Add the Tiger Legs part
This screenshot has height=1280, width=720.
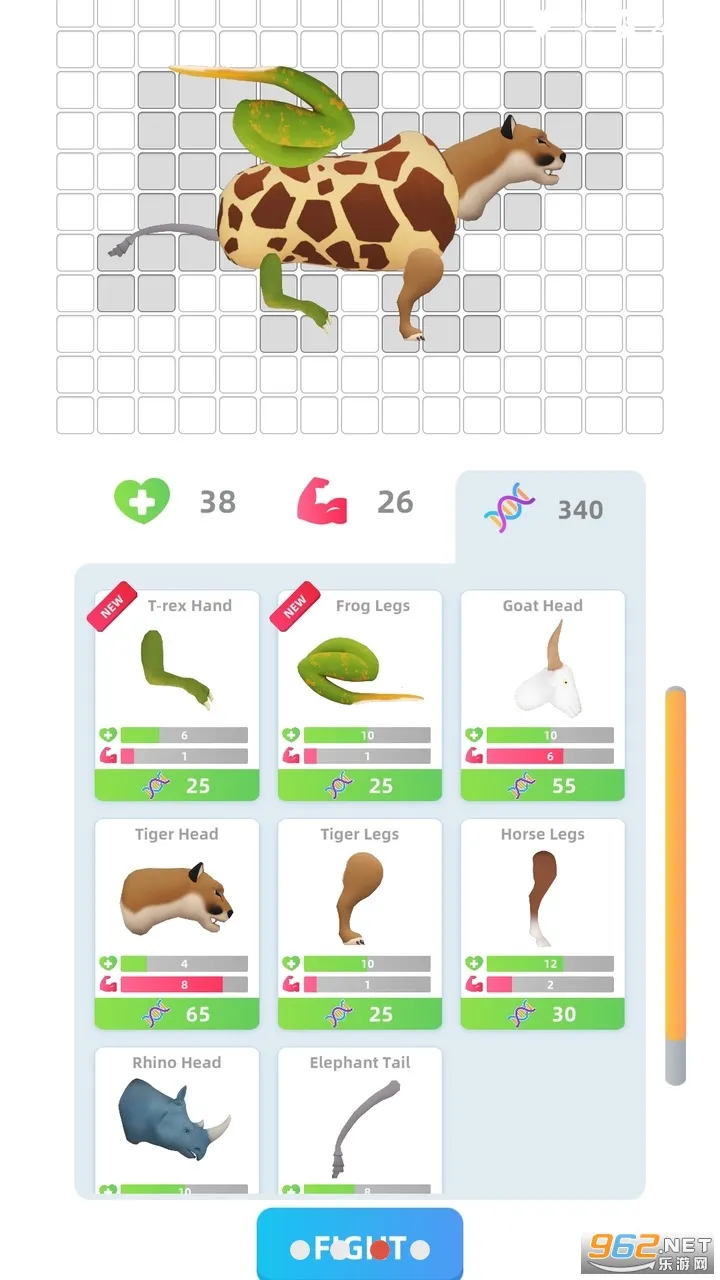[x=360, y=923]
